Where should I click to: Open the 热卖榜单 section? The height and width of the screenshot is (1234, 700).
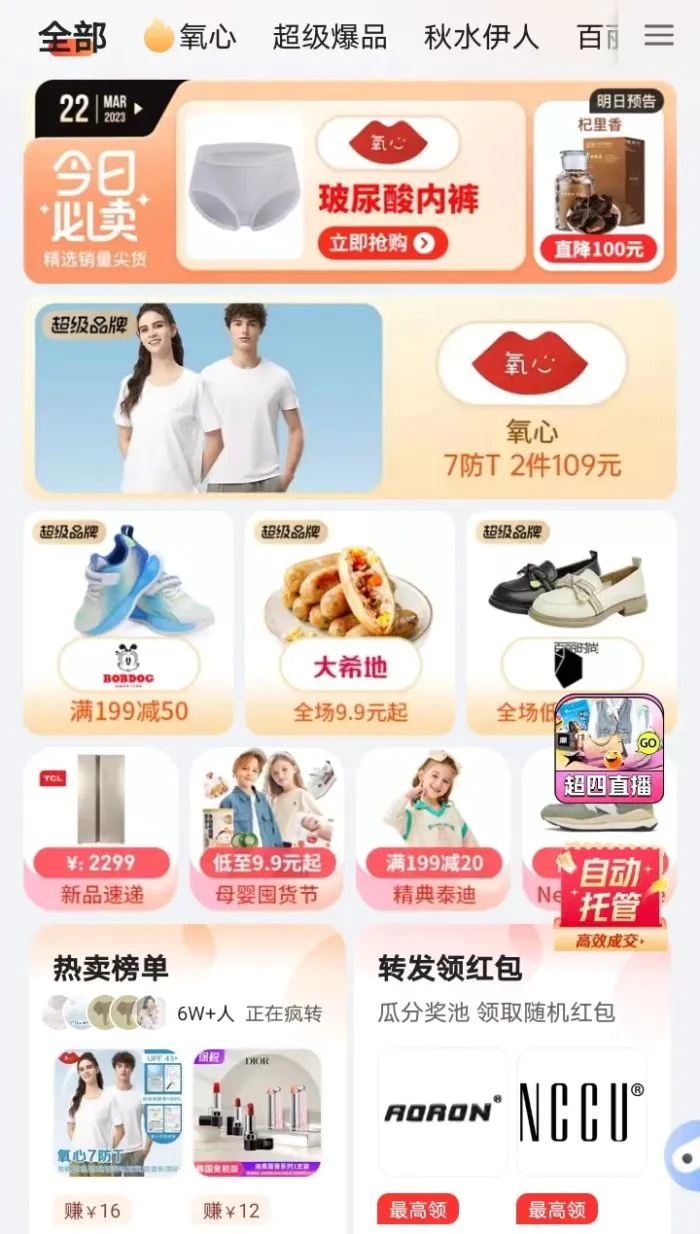click(111, 968)
